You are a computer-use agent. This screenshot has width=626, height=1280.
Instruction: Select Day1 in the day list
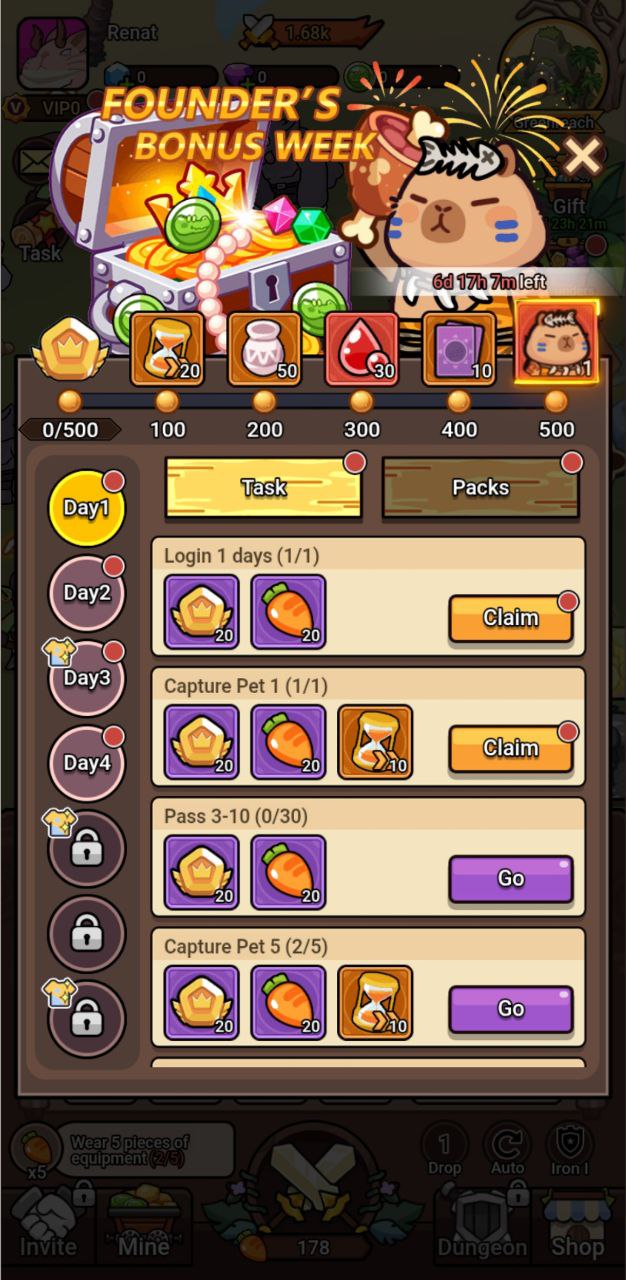(x=86, y=508)
